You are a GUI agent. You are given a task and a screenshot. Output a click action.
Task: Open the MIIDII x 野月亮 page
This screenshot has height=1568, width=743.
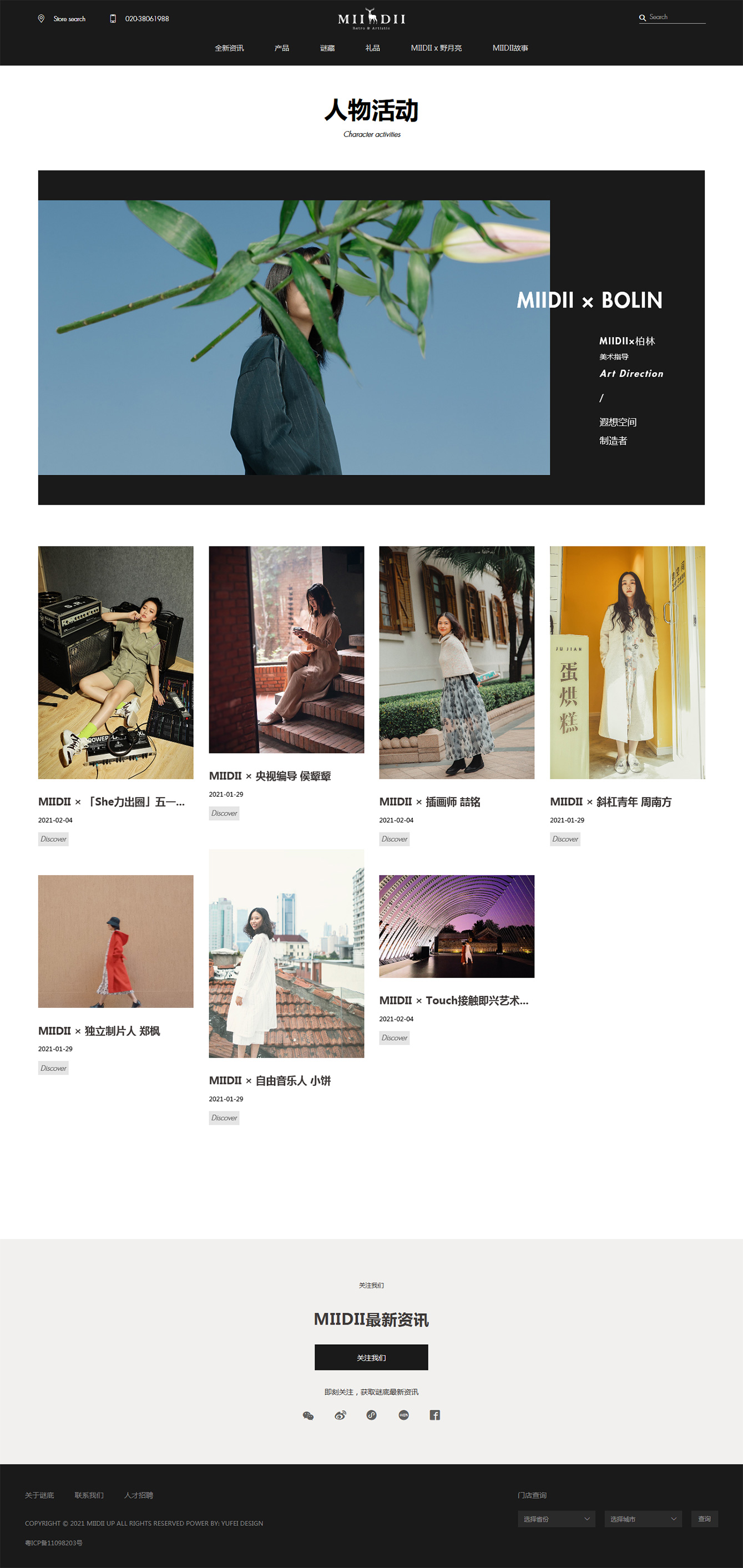[436, 48]
